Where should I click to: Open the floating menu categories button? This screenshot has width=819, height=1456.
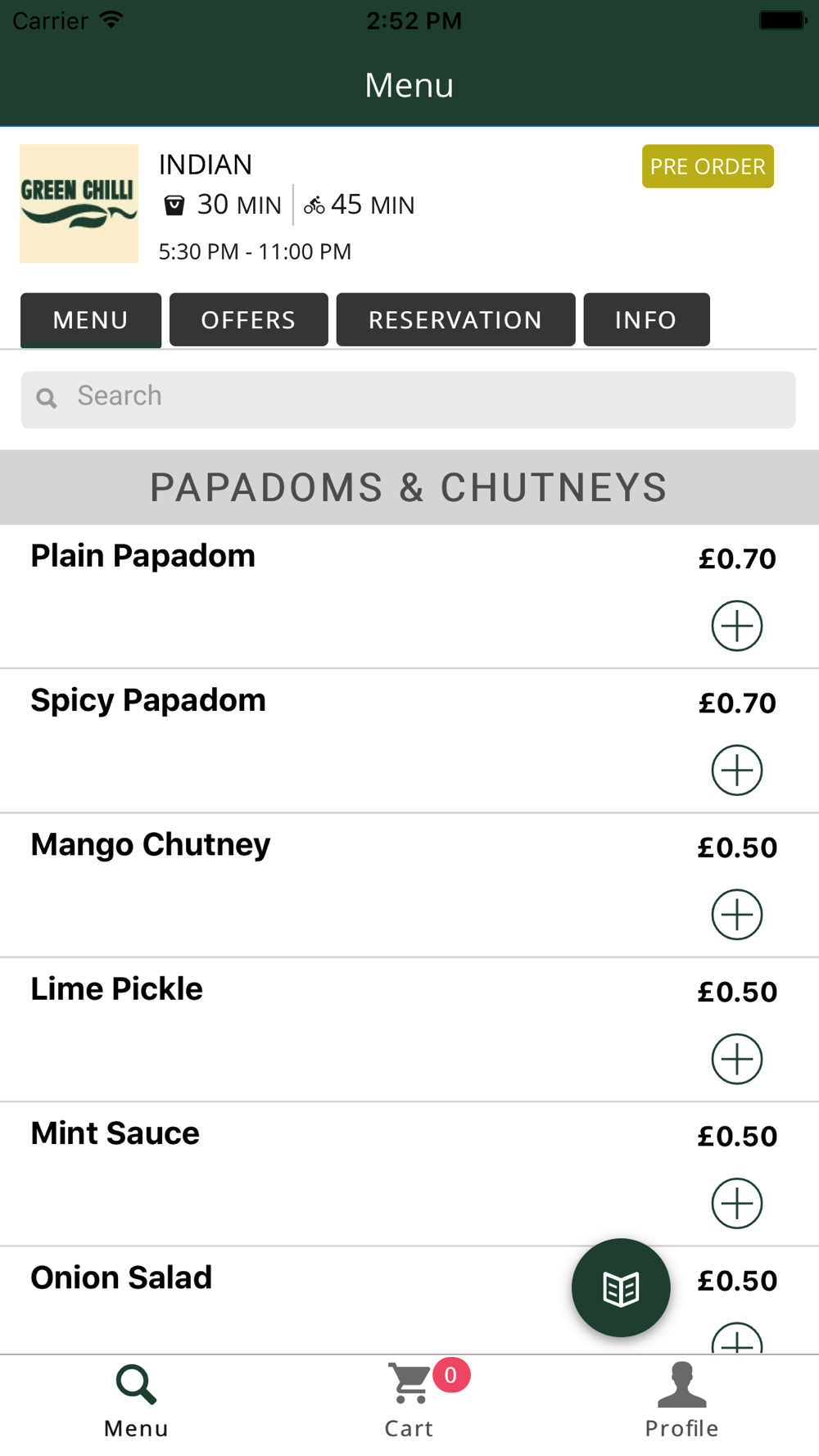click(621, 1288)
